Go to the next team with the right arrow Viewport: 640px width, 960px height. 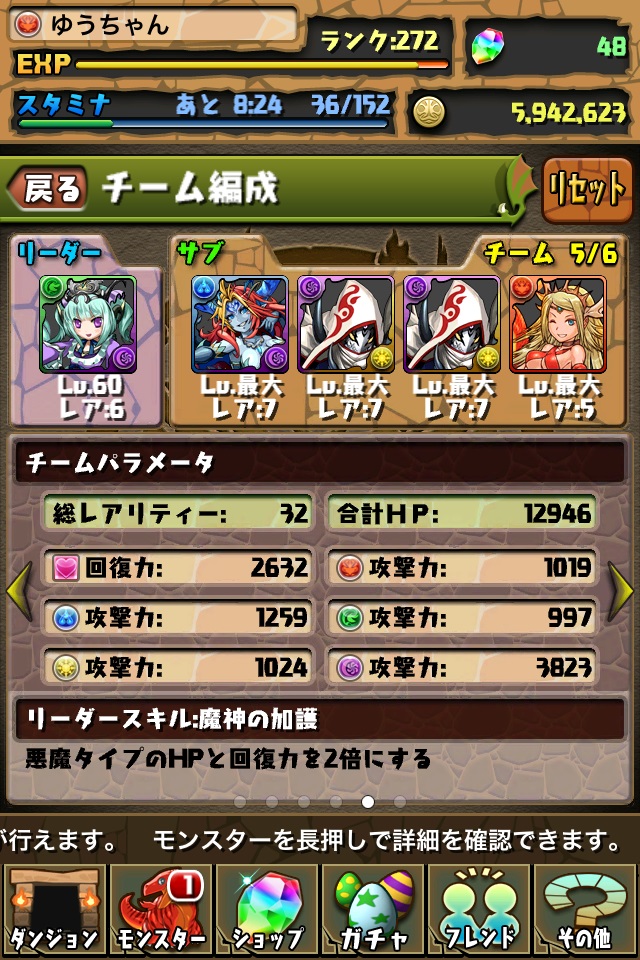(x=622, y=592)
